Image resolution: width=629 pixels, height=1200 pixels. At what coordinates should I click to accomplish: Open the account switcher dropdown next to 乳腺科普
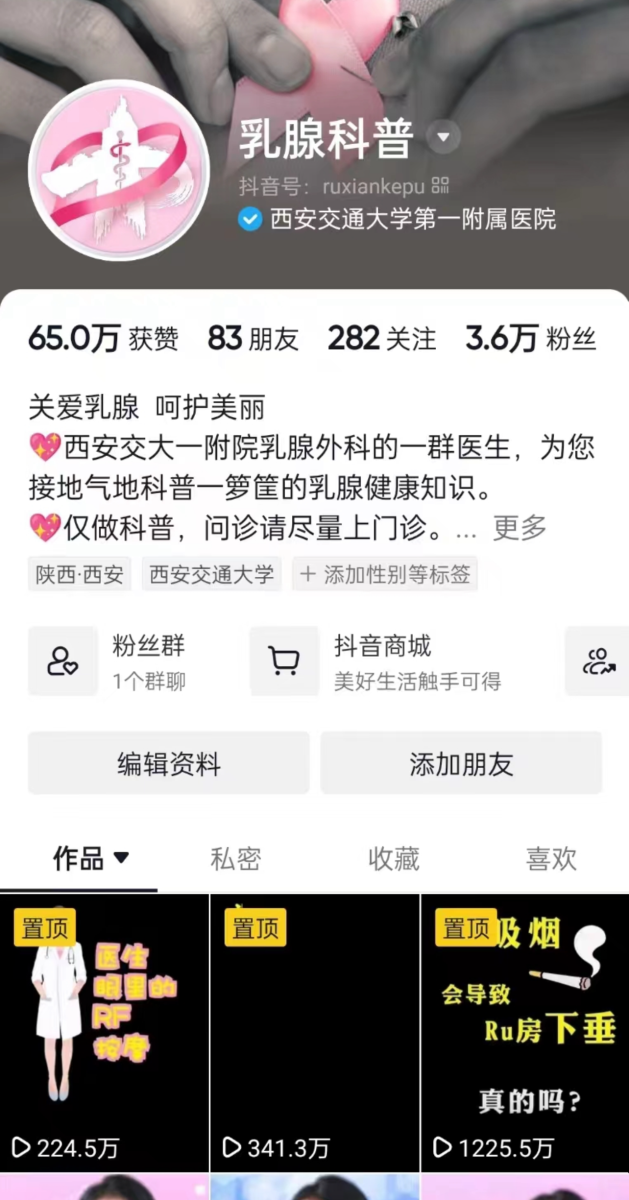point(444,138)
